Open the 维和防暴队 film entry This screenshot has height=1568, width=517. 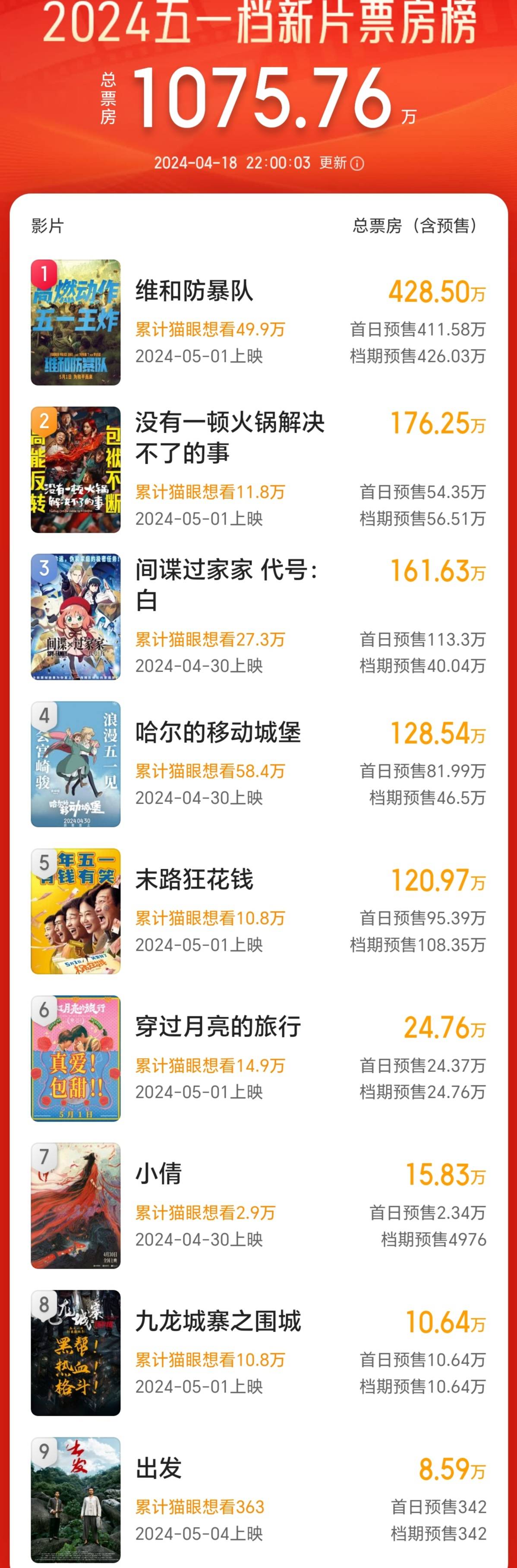click(x=194, y=291)
